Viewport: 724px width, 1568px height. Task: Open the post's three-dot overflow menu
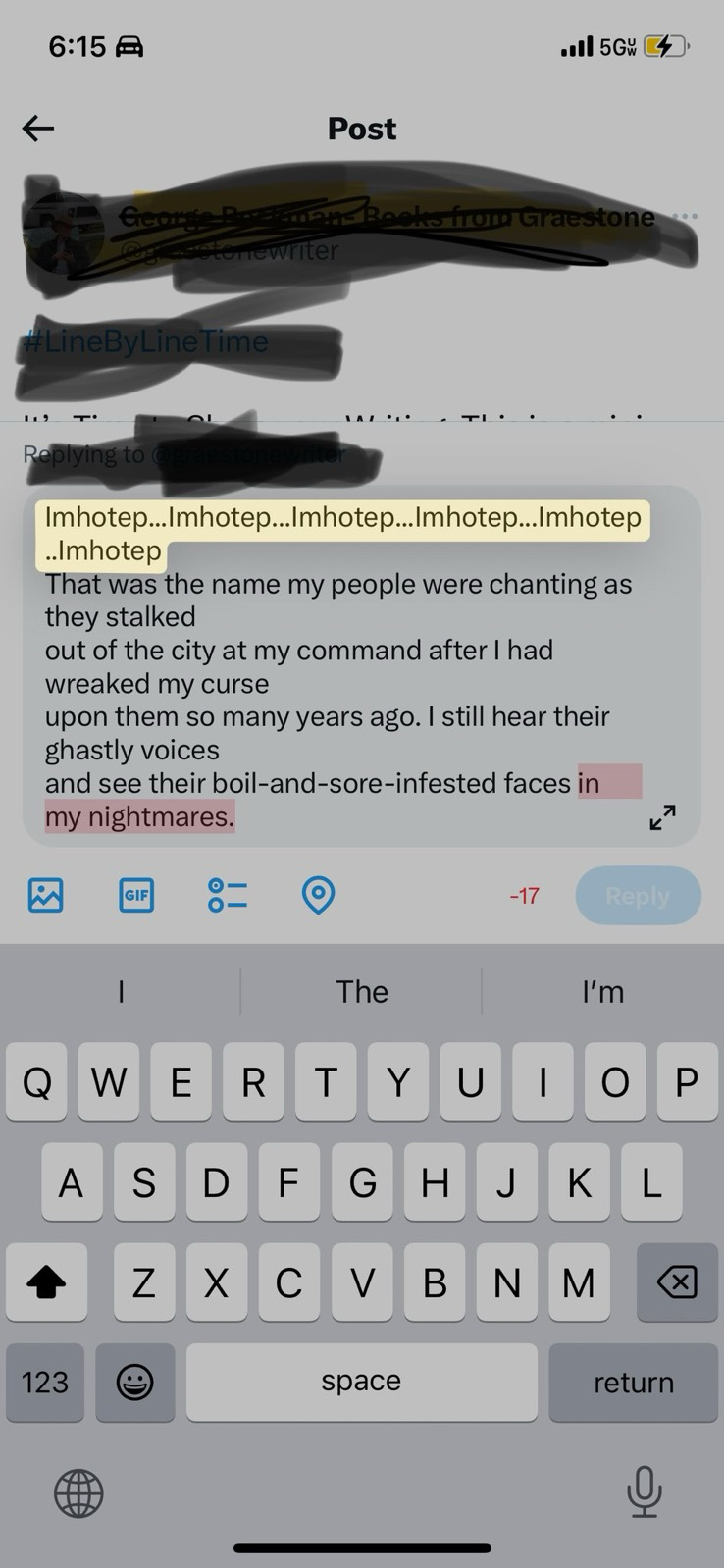pos(686,216)
